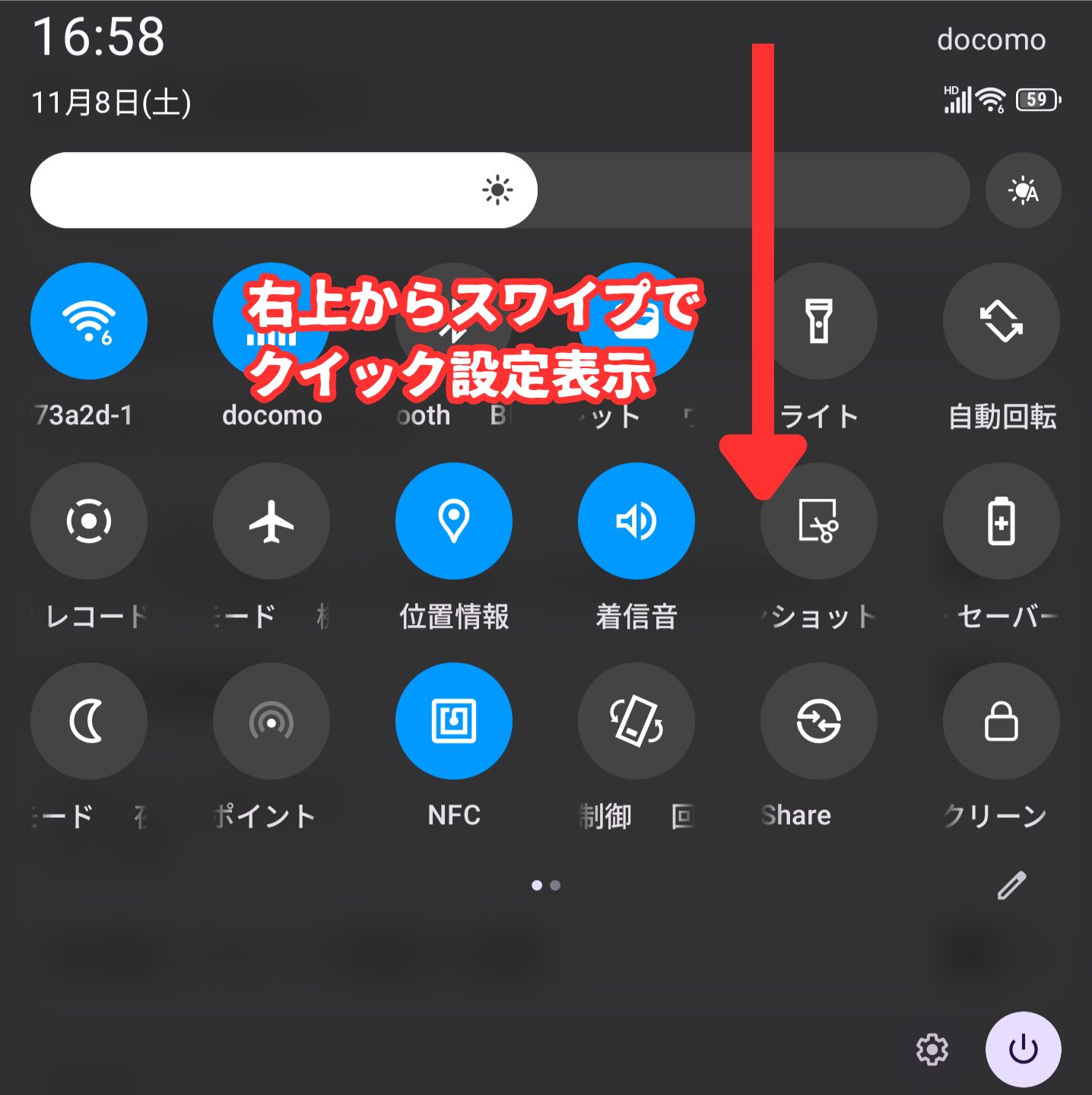Enable the moon mode tile
Viewport: 1092px width, 1095px height.
point(89,721)
